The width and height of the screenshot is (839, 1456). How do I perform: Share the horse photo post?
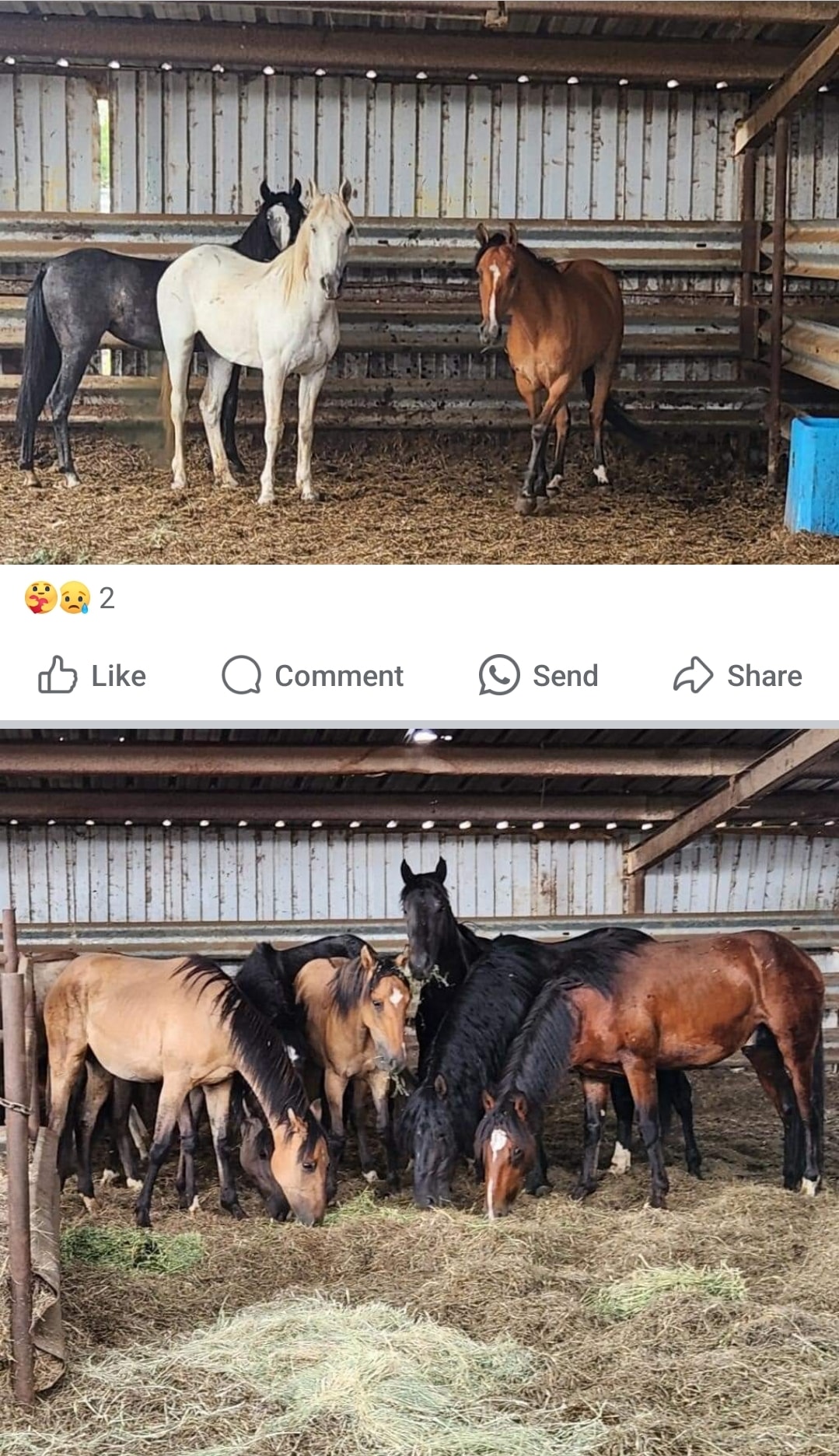pyautogui.click(x=737, y=675)
